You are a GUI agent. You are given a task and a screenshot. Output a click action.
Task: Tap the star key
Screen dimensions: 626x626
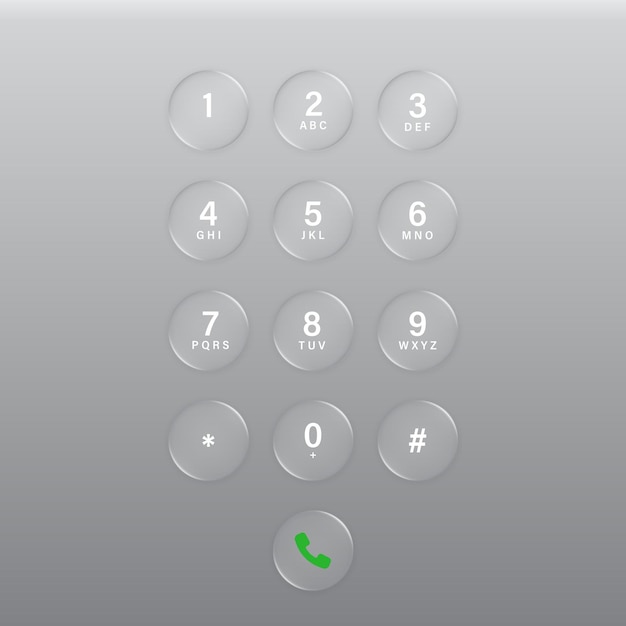[x=208, y=440]
